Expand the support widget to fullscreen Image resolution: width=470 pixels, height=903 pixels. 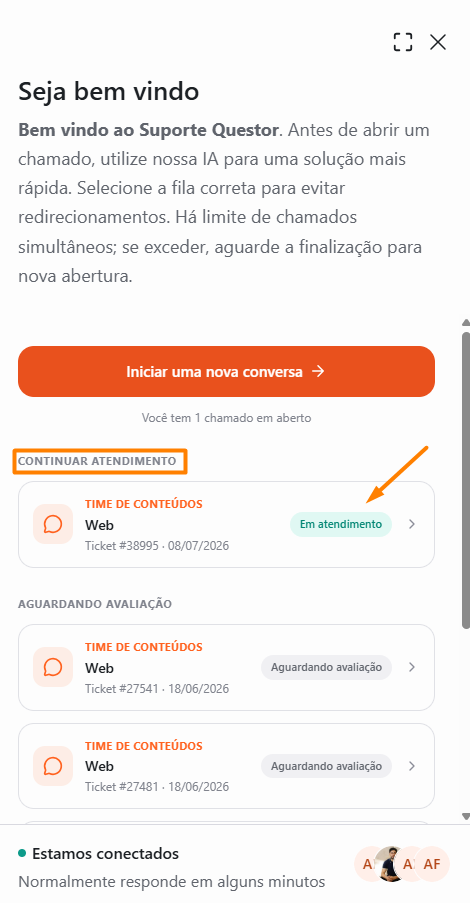point(403,42)
